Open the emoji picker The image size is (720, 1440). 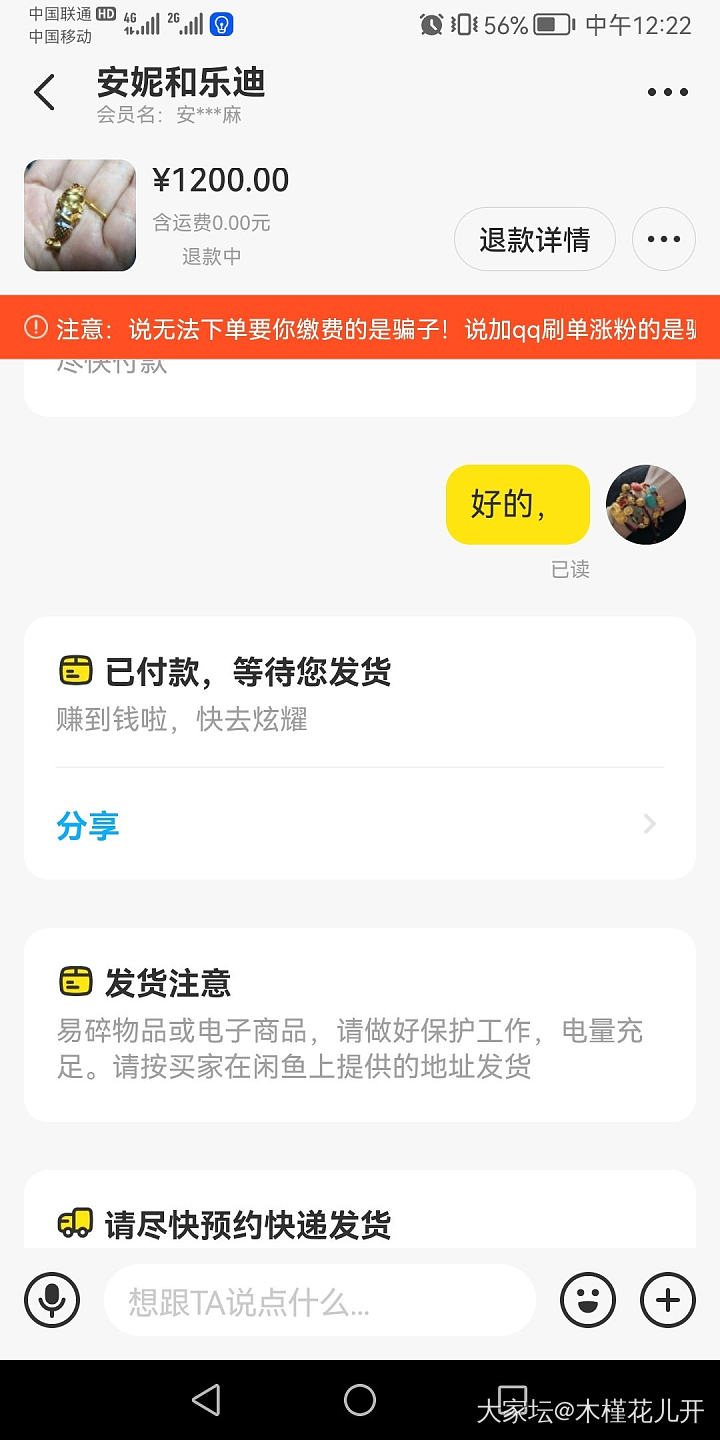click(x=588, y=1300)
